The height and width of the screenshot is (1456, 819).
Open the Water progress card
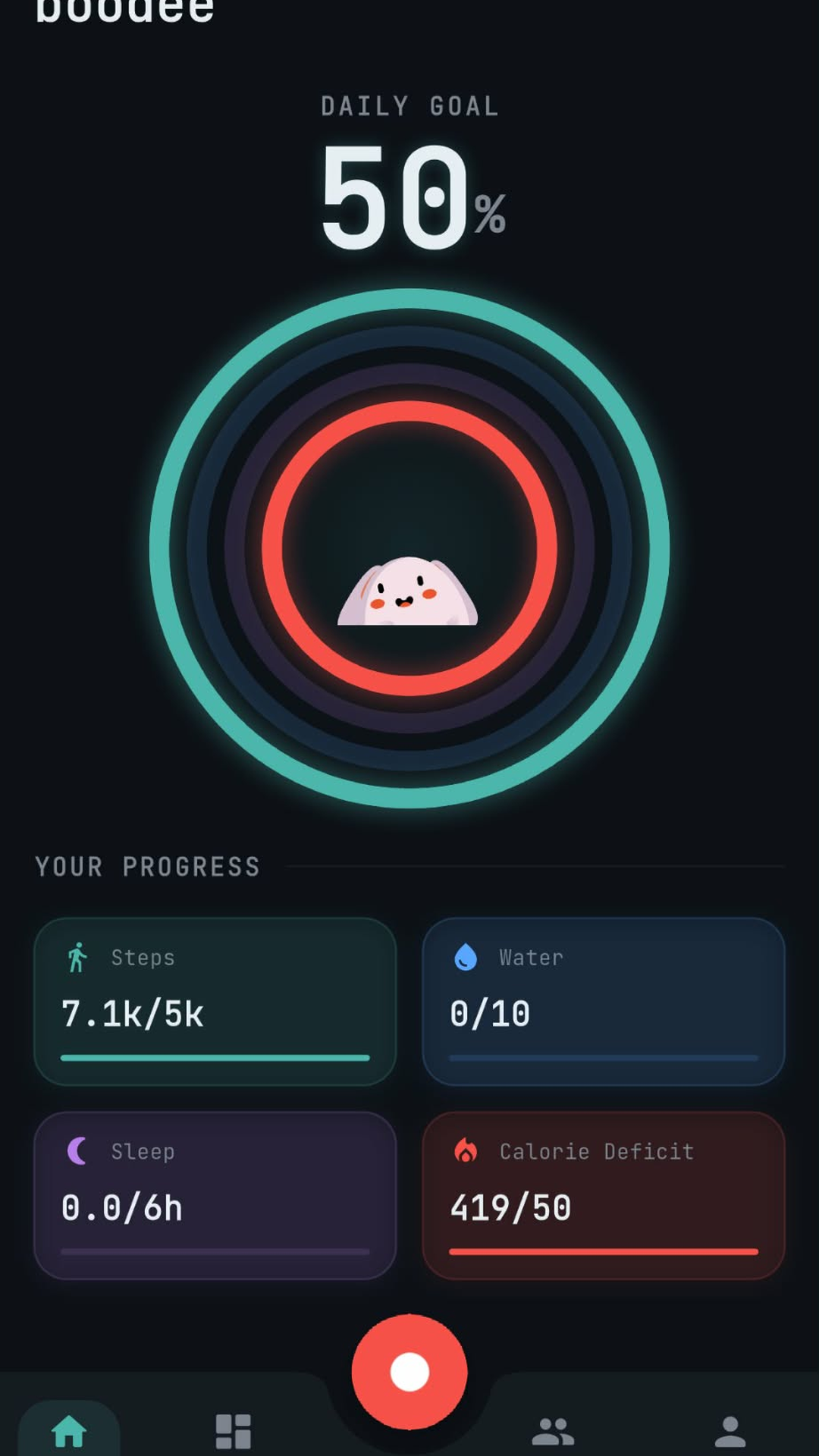pos(603,1001)
